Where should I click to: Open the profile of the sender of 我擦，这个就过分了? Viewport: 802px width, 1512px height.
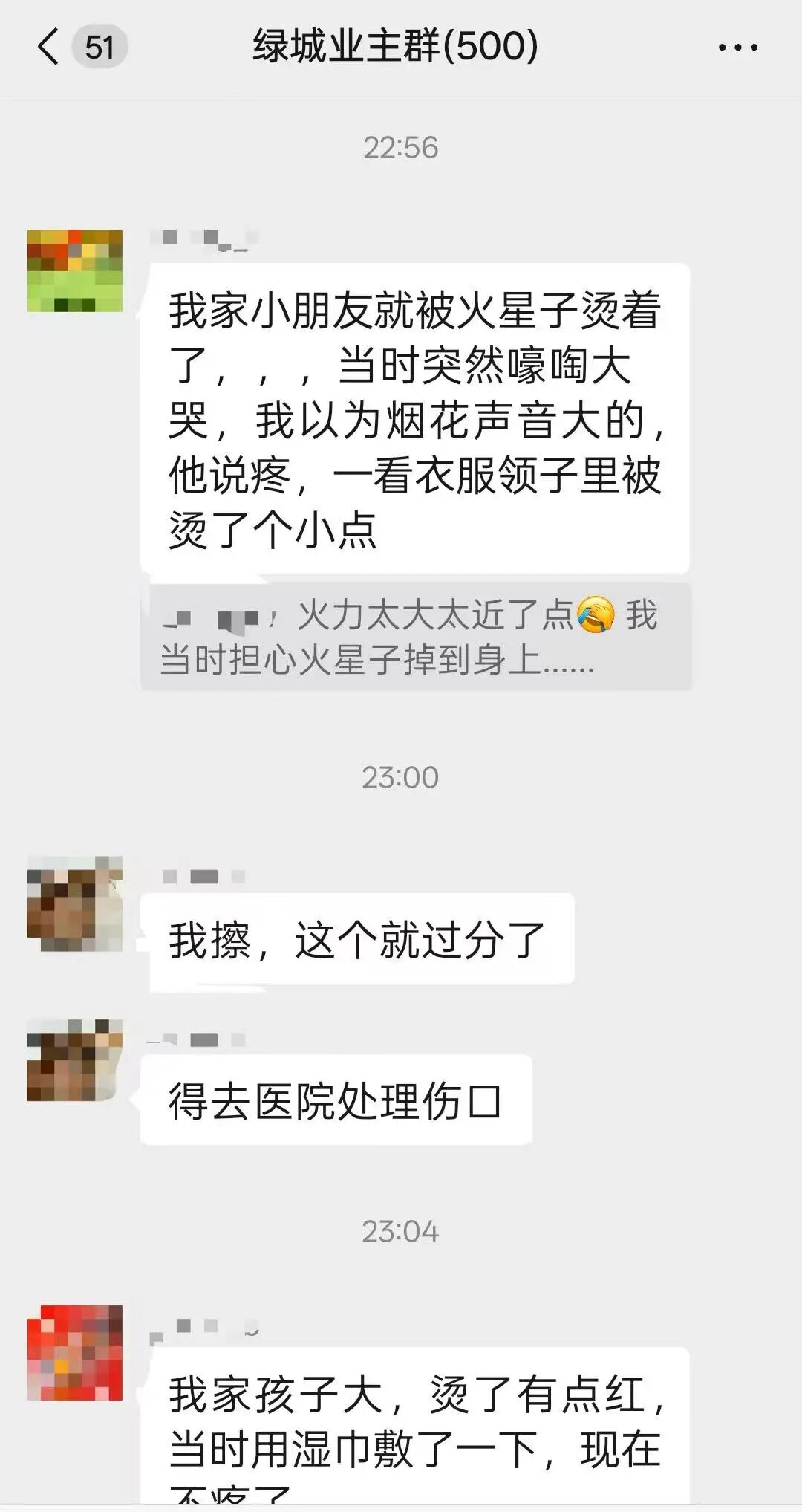pyautogui.click(x=75, y=903)
